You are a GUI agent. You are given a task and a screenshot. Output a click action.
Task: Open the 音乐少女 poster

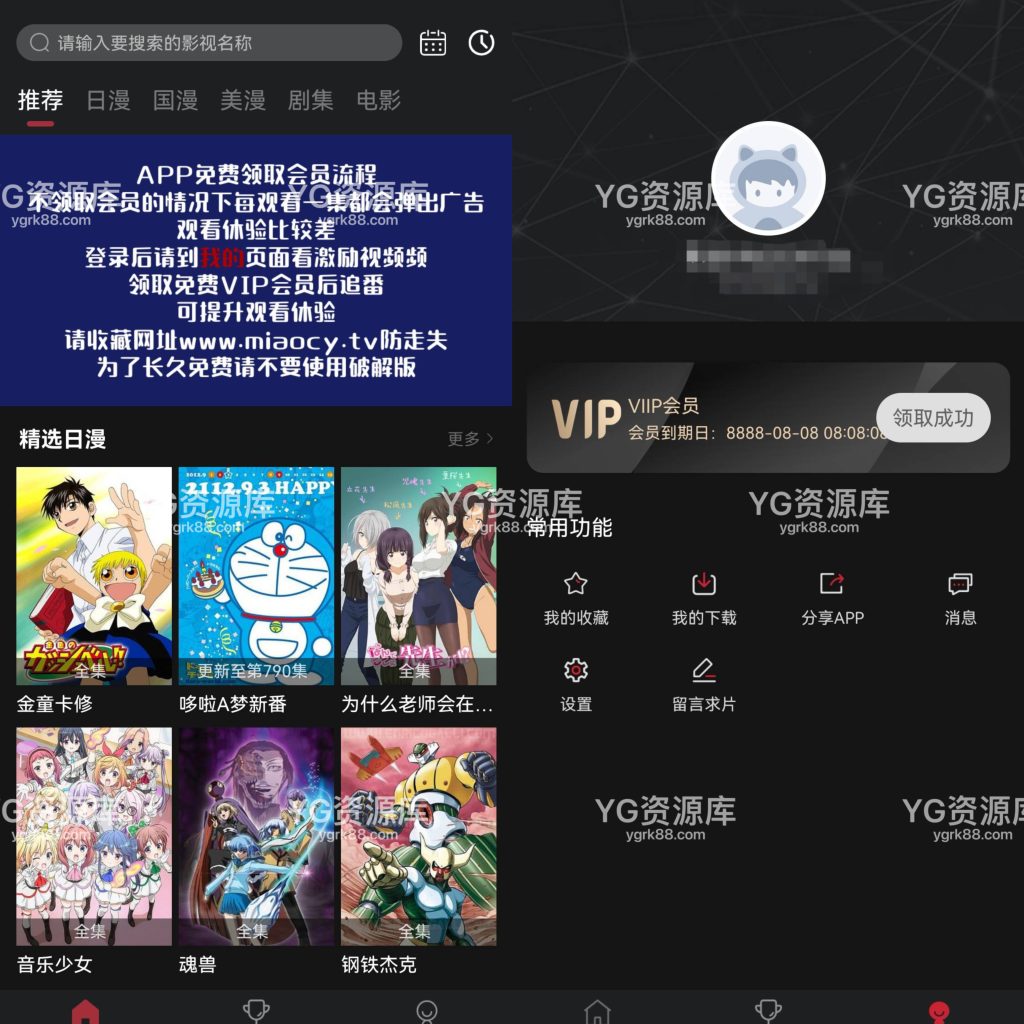(94, 836)
